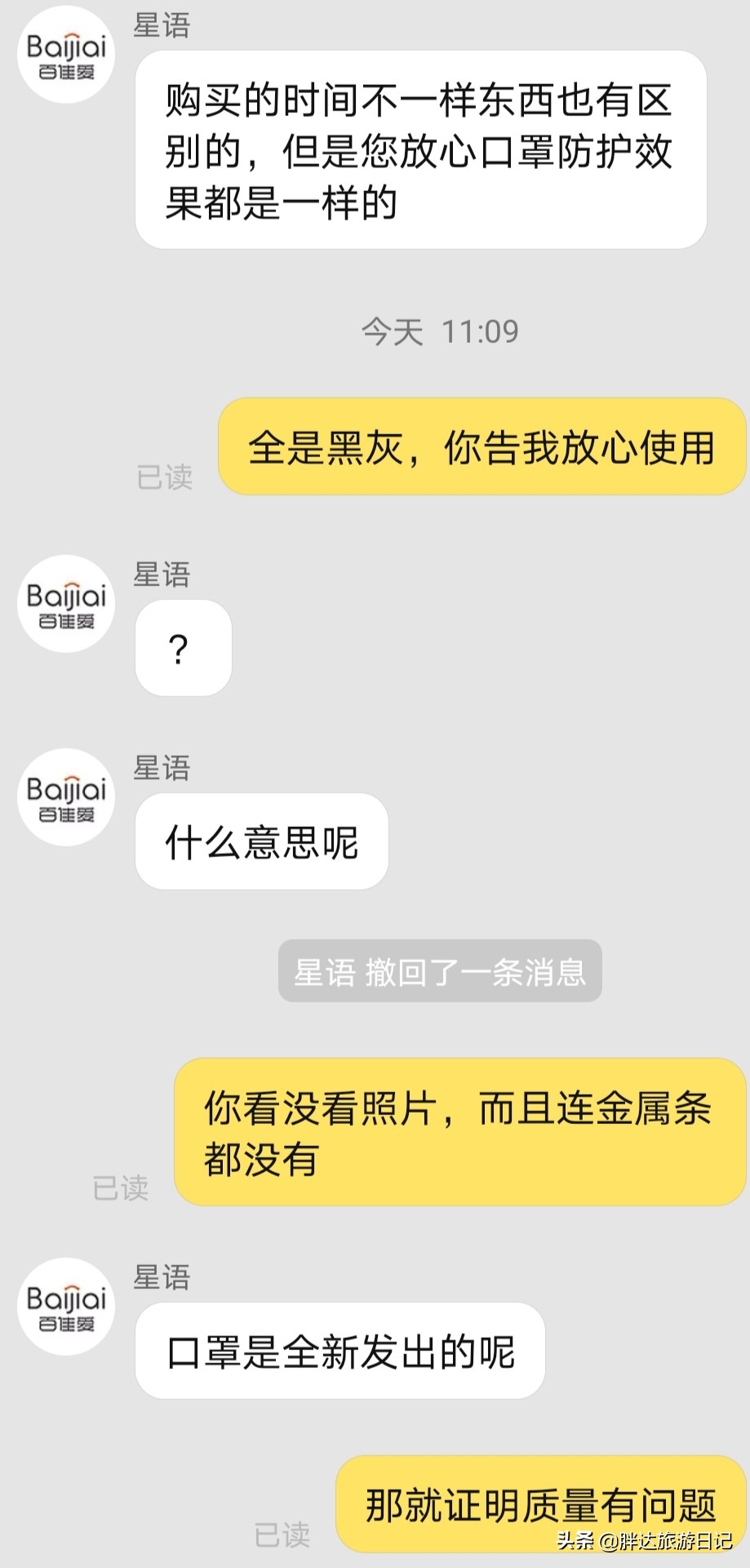Tap the '今天 11:09' timestamp divider
Image resolution: width=750 pixels, height=1568 pixels.
click(x=441, y=331)
